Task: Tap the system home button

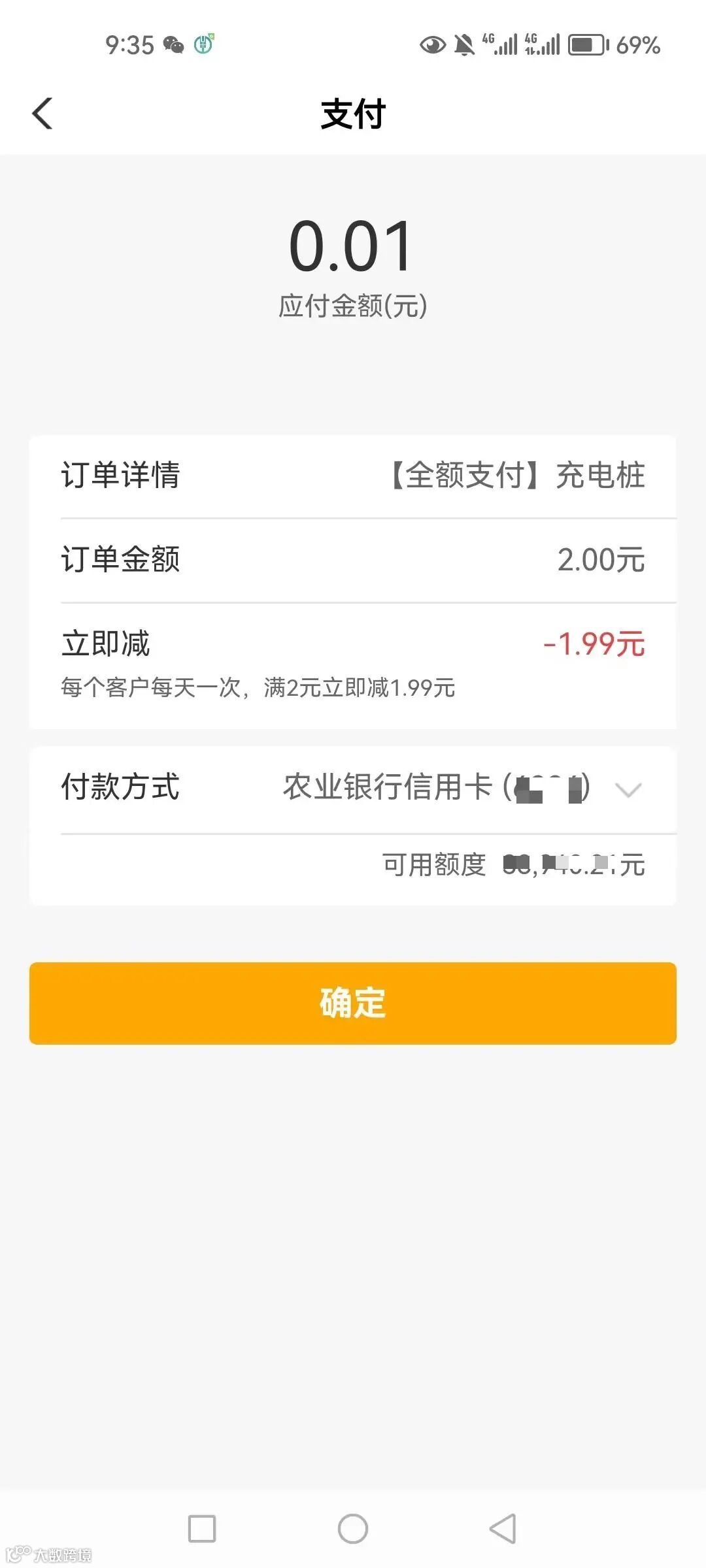Action: [353, 1529]
